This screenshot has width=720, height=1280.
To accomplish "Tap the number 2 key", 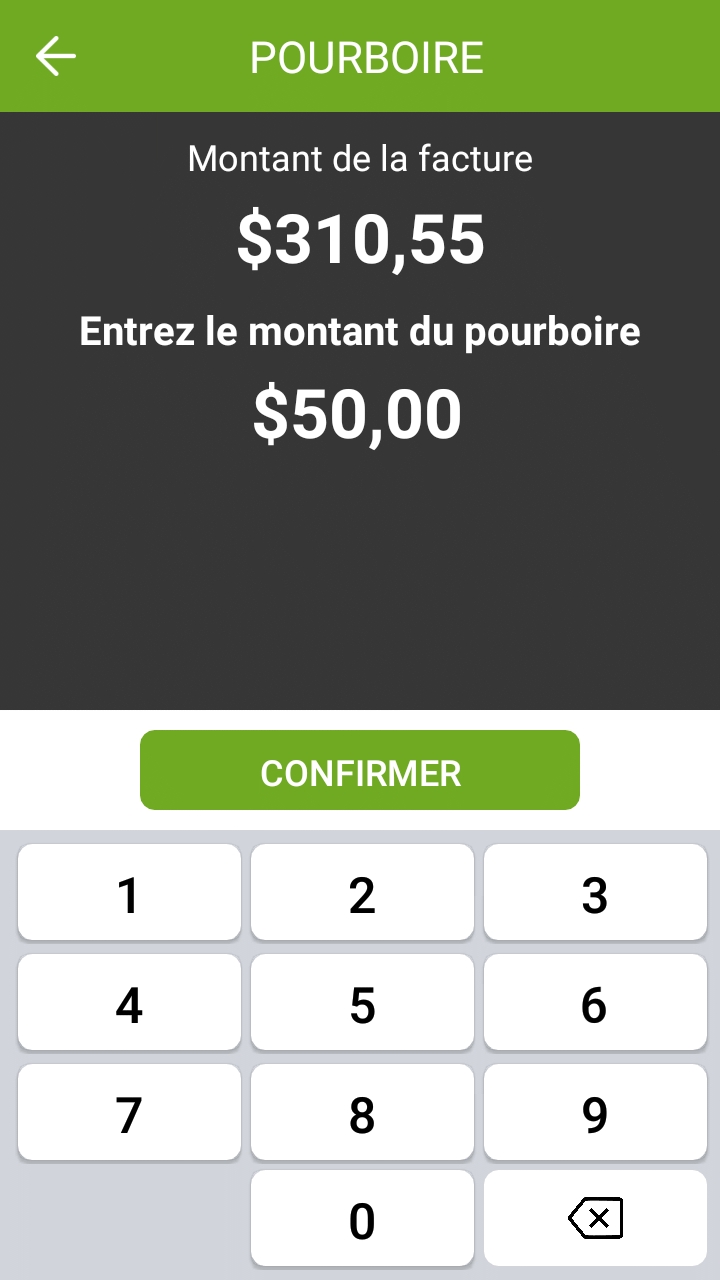I will pos(362,893).
